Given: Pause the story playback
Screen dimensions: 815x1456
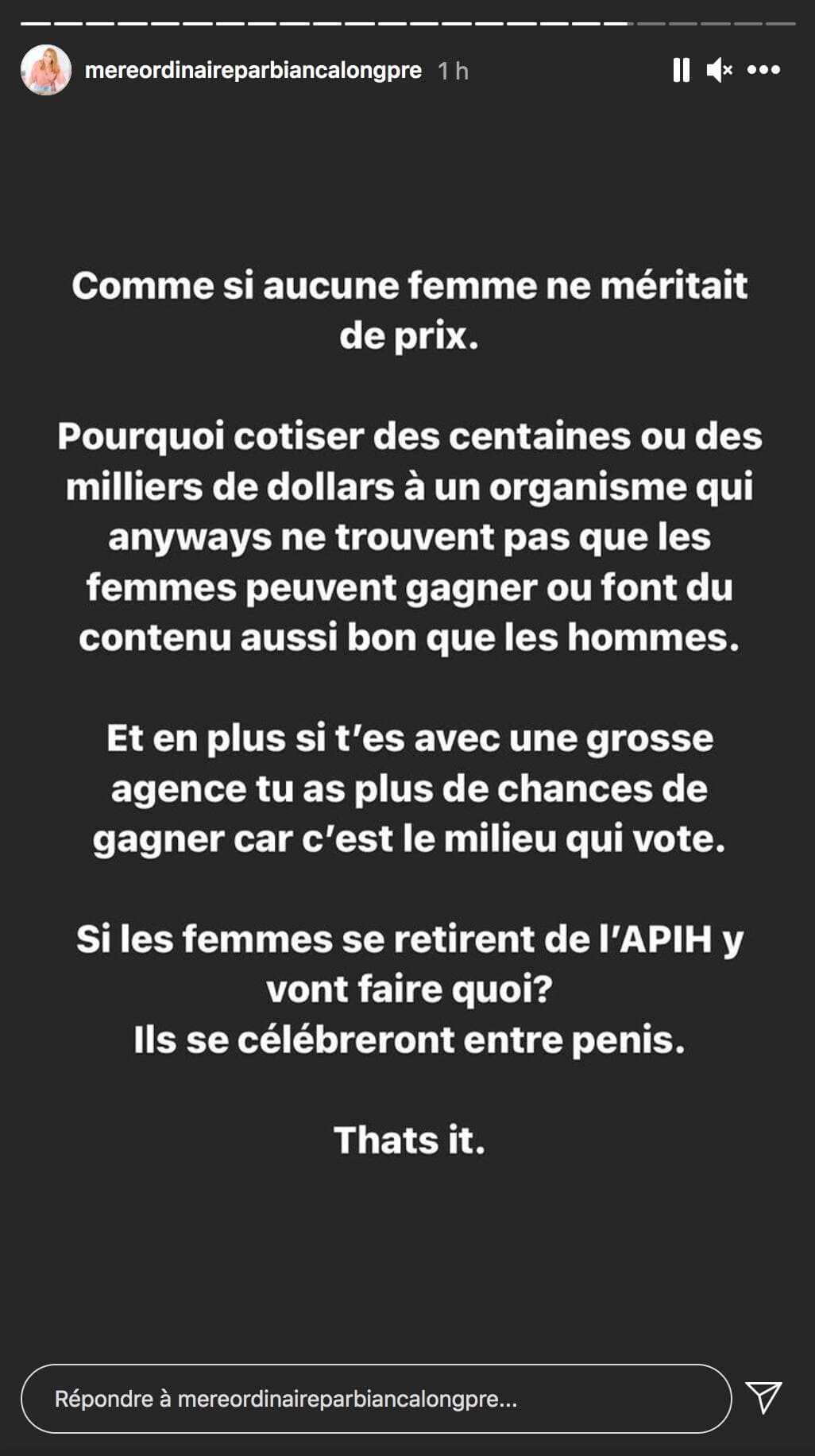Looking at the screenshot, I should click(x=681, y=70).
